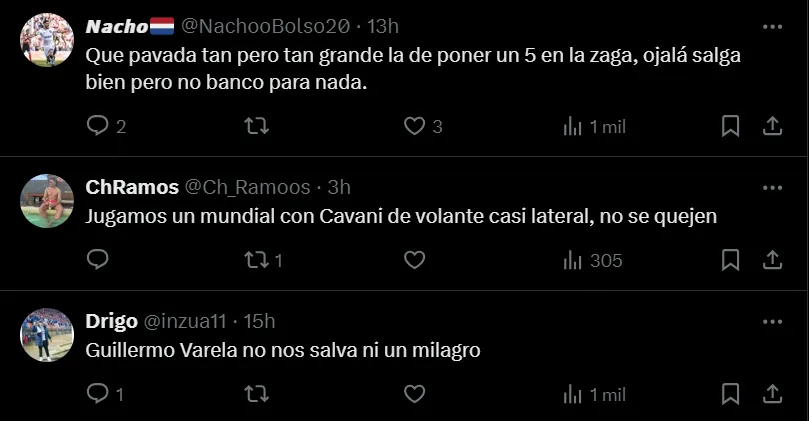809x421 pixels.
Task: Share Nacho's tweet
Action: tap(772, 126)
